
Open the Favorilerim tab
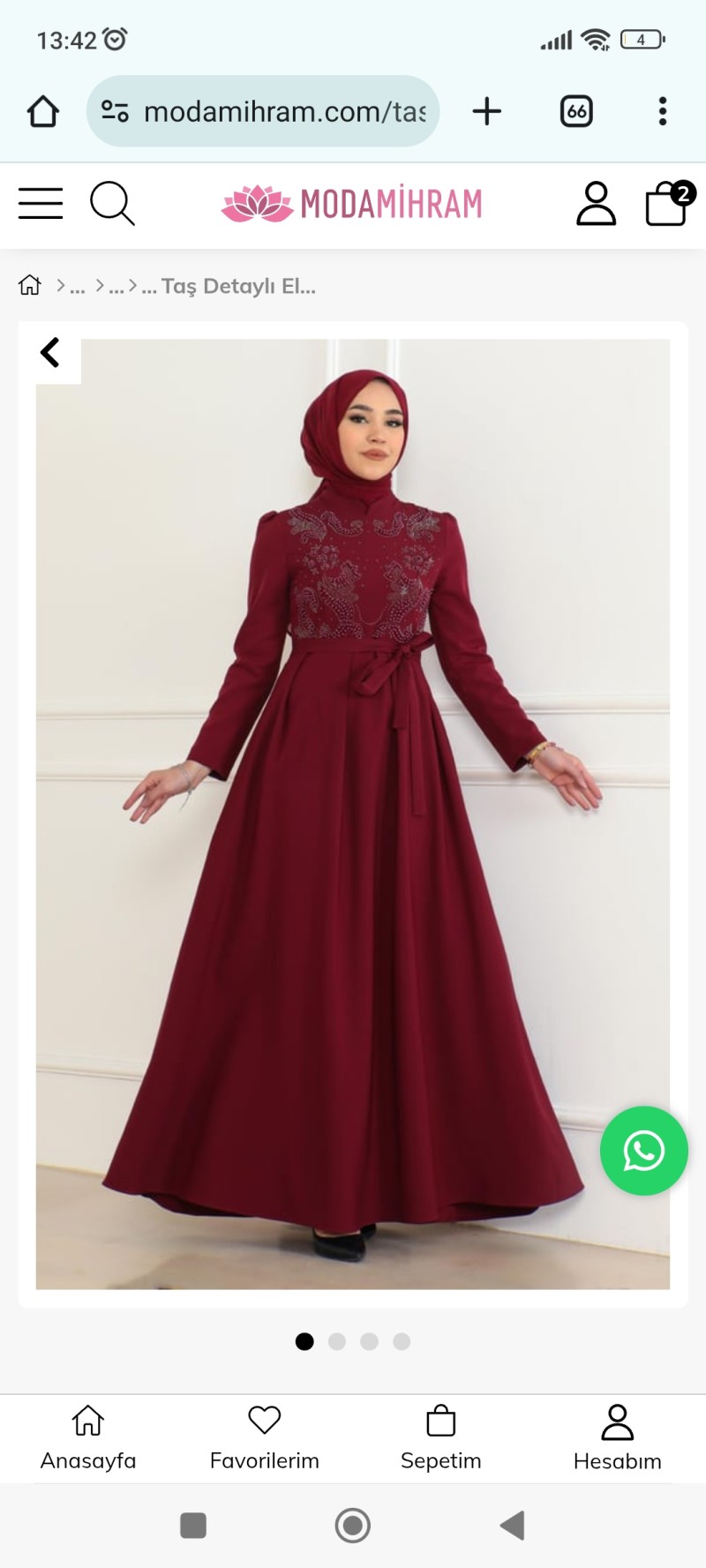[x=265, y=1438]
